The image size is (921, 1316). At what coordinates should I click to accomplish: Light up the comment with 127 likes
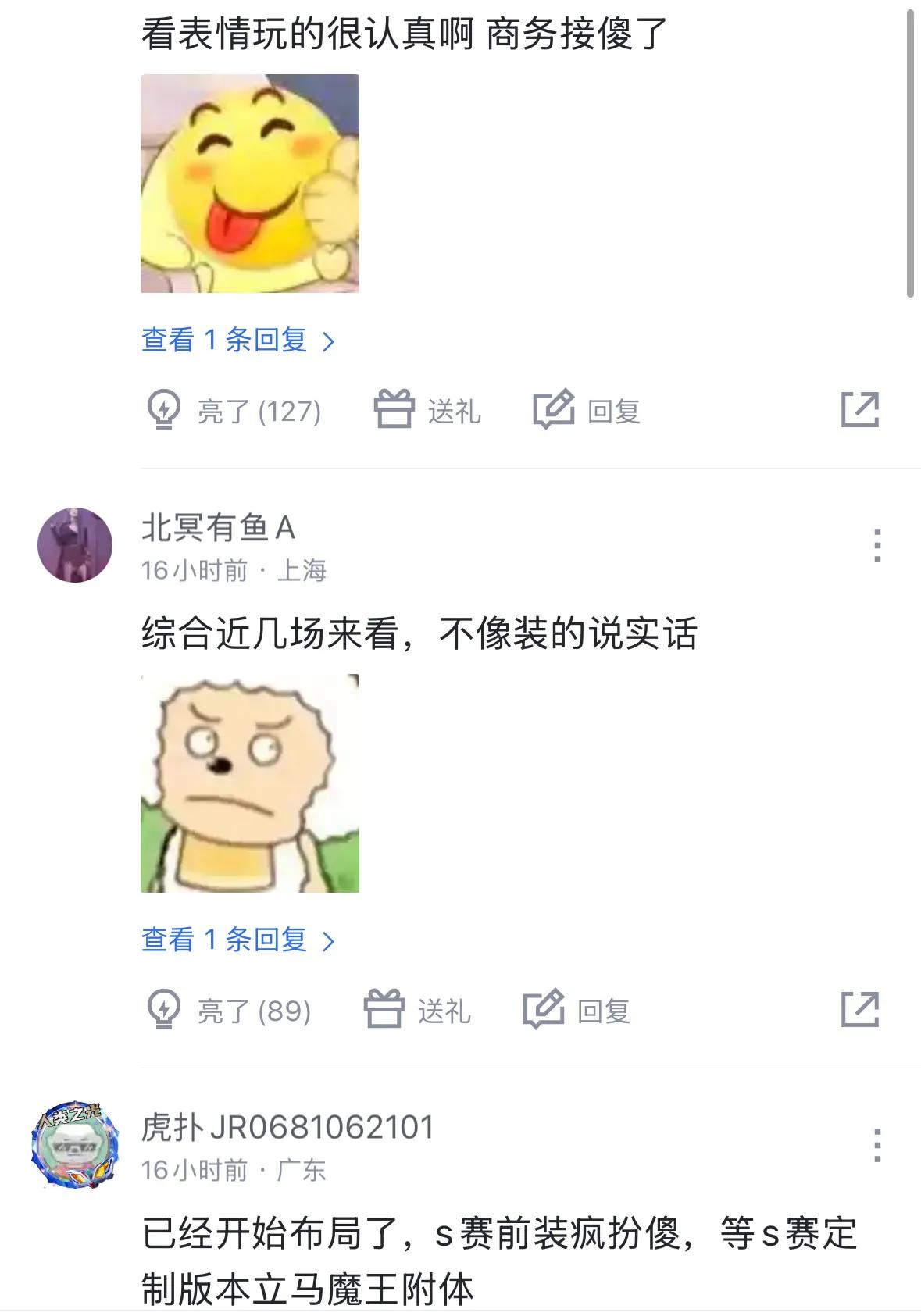coord(234,411)
